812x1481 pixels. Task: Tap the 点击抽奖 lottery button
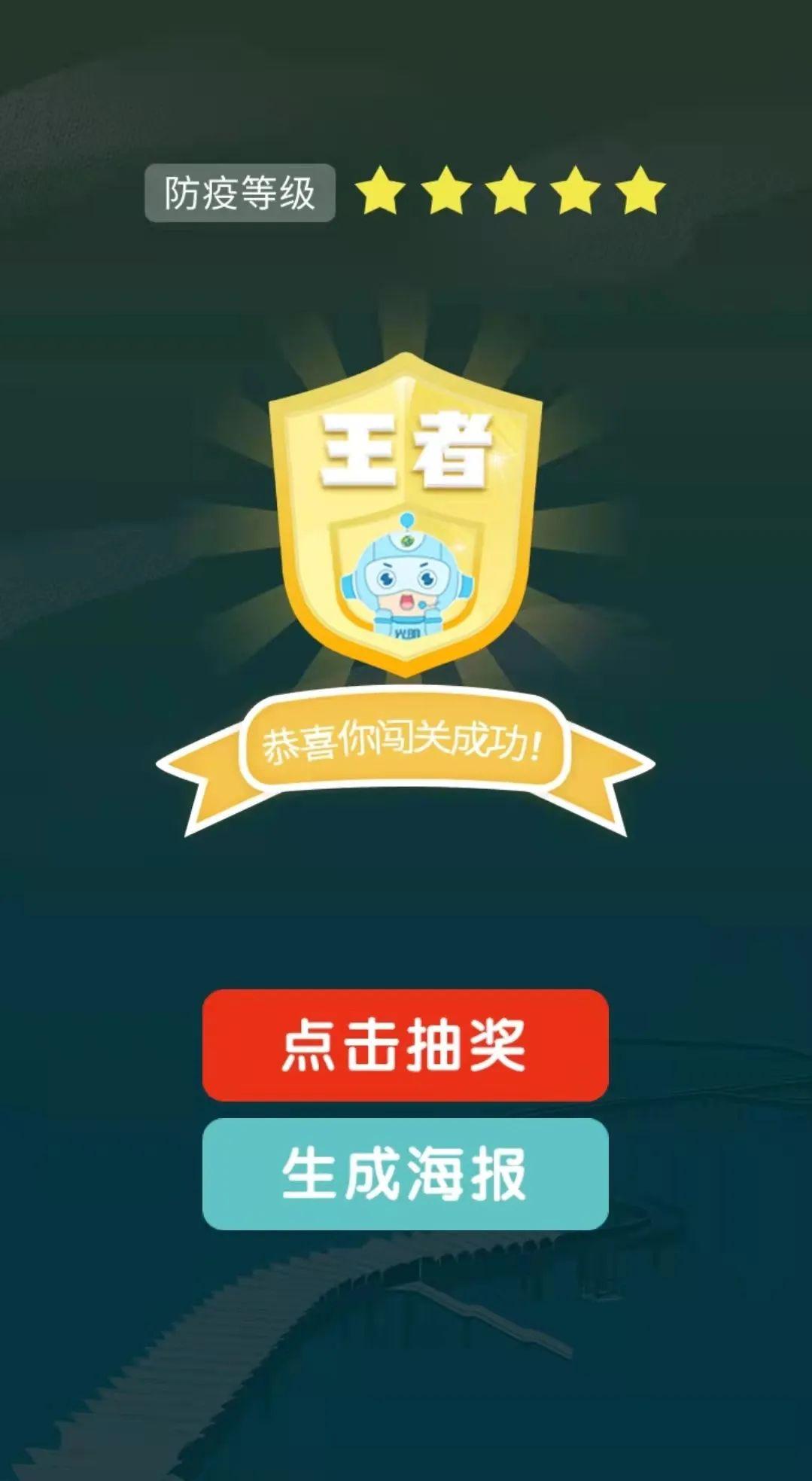(x=405, y=1045)
